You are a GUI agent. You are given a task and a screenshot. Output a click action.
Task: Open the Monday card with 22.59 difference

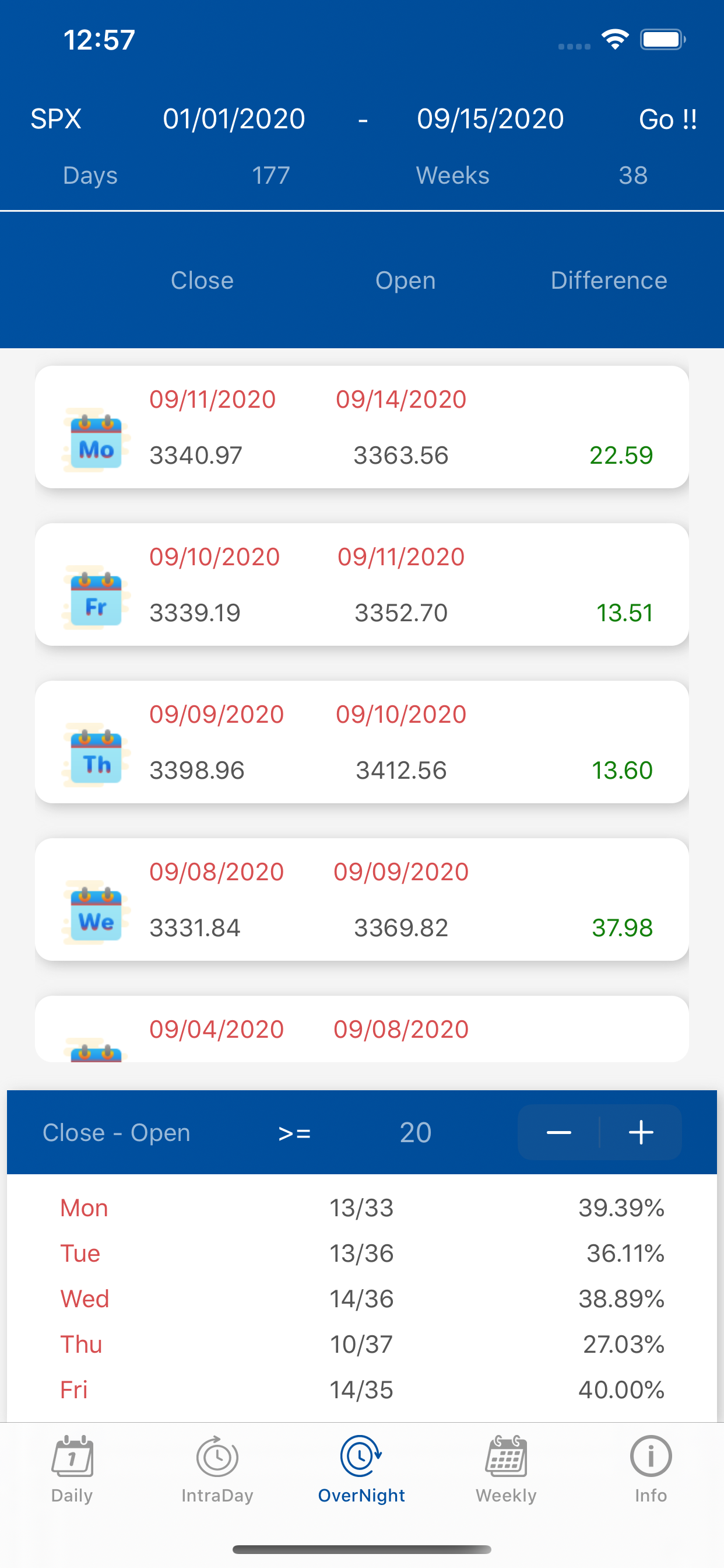pos(362,426)
